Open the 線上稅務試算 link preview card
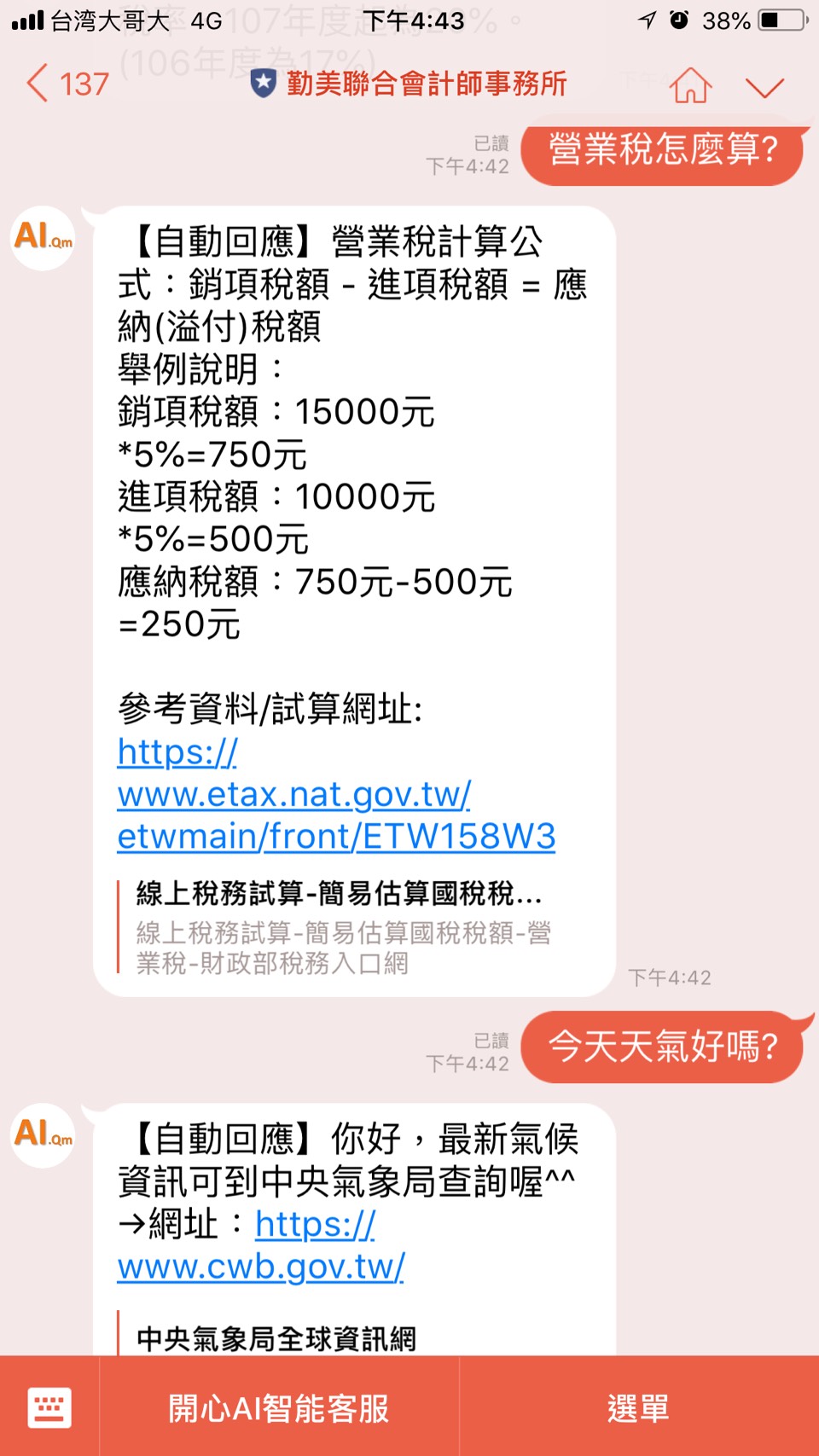Screen dimensions: 819x1456 coord(343,929)
